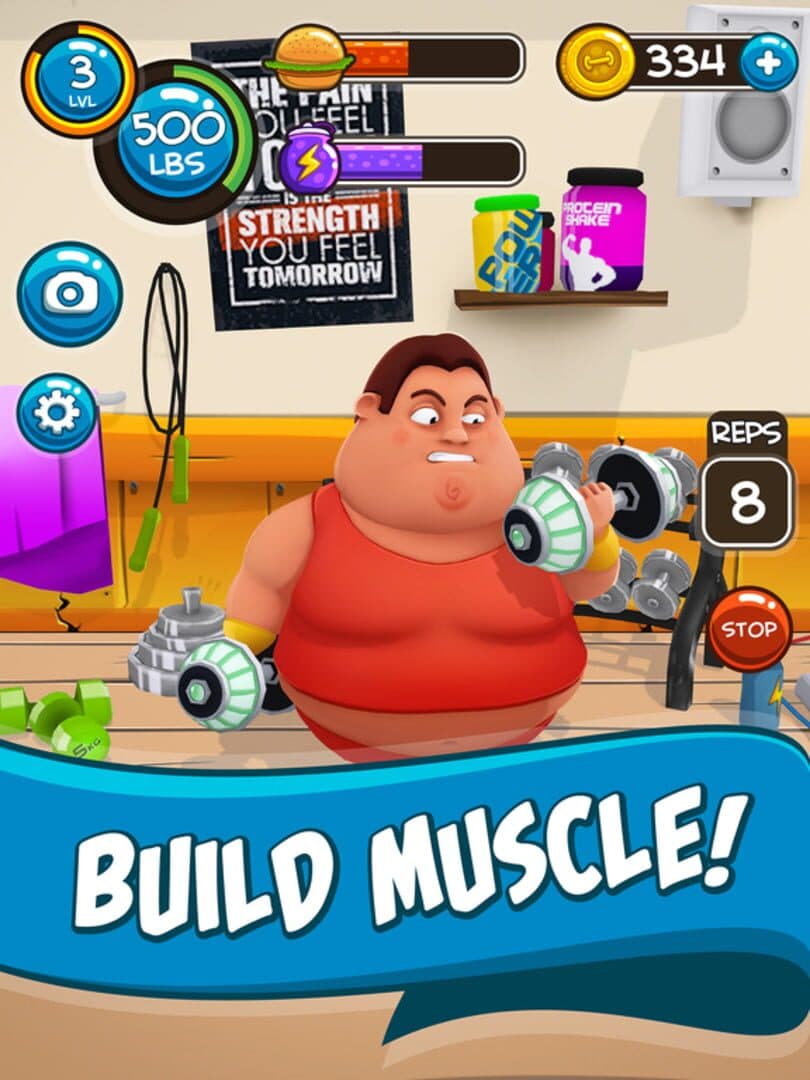The width and height of the screenshot is (810, 1080).
Task: Add more coins with the plus button
Action: [x=769, y=62]
